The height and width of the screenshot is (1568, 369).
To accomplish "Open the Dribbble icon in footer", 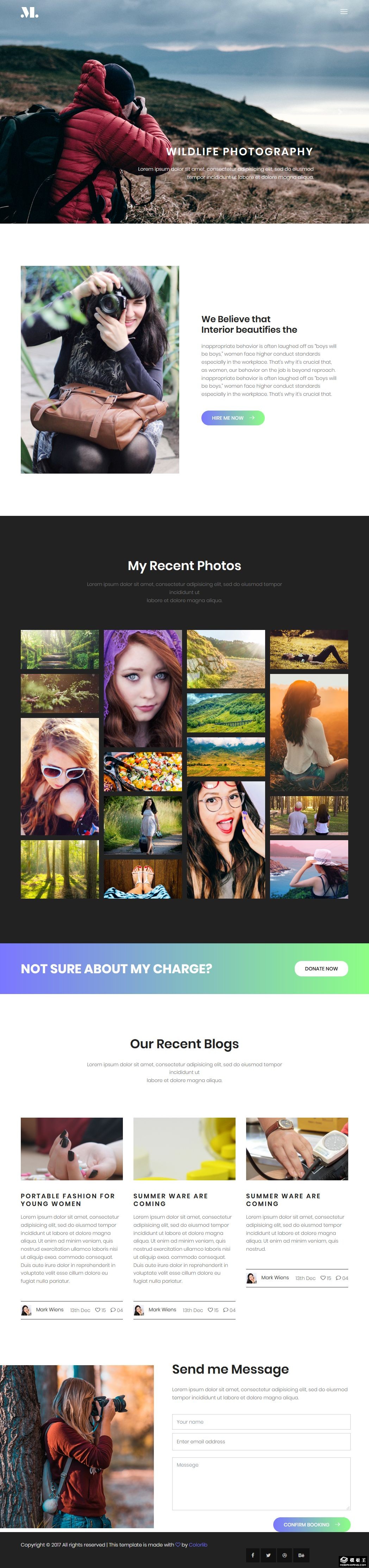I will pos(284,1555).
